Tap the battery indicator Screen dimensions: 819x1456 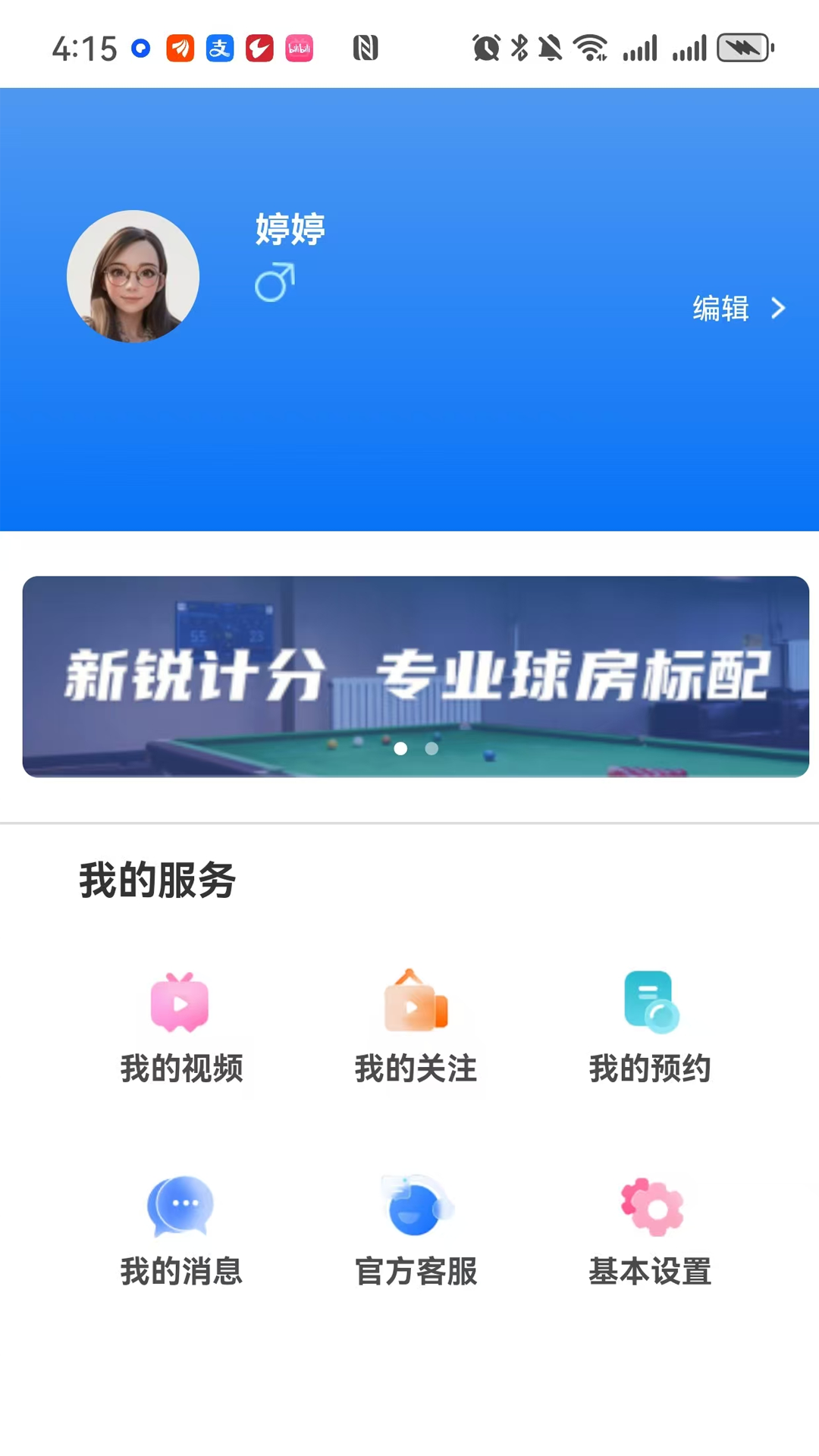point(744,47)
